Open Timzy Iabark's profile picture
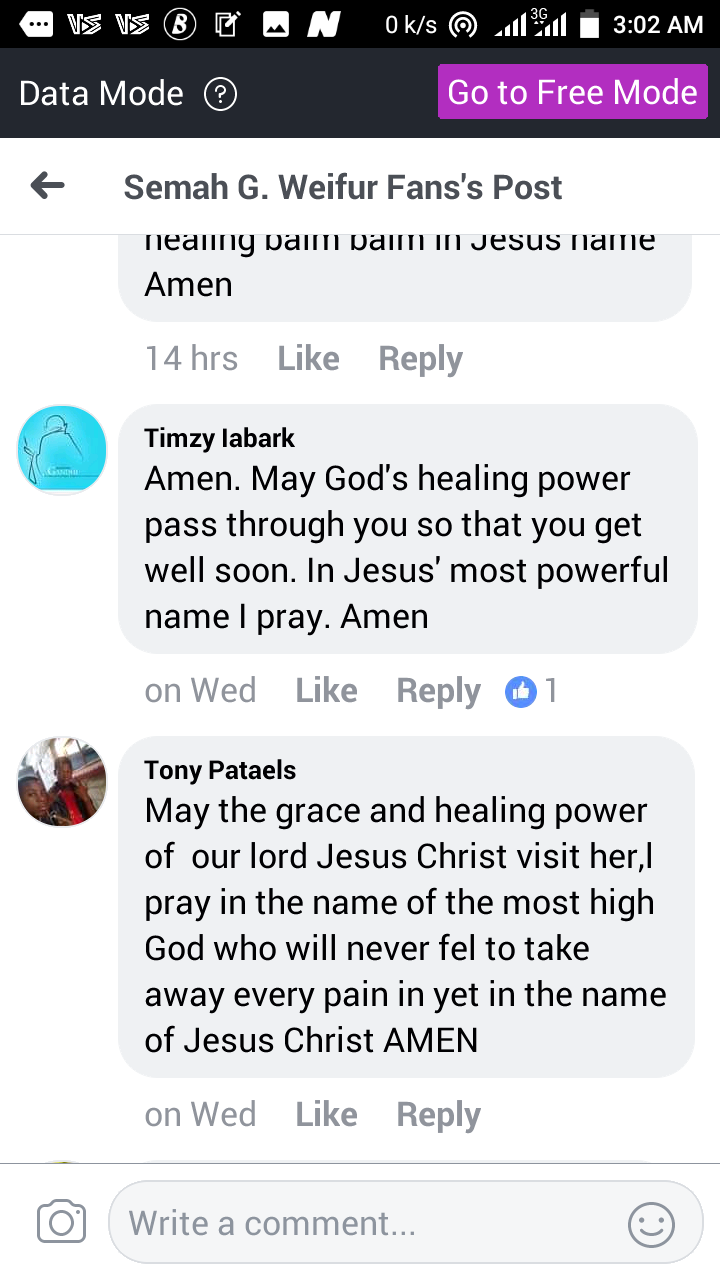720x1280 pixels. (x=62, y=450)
